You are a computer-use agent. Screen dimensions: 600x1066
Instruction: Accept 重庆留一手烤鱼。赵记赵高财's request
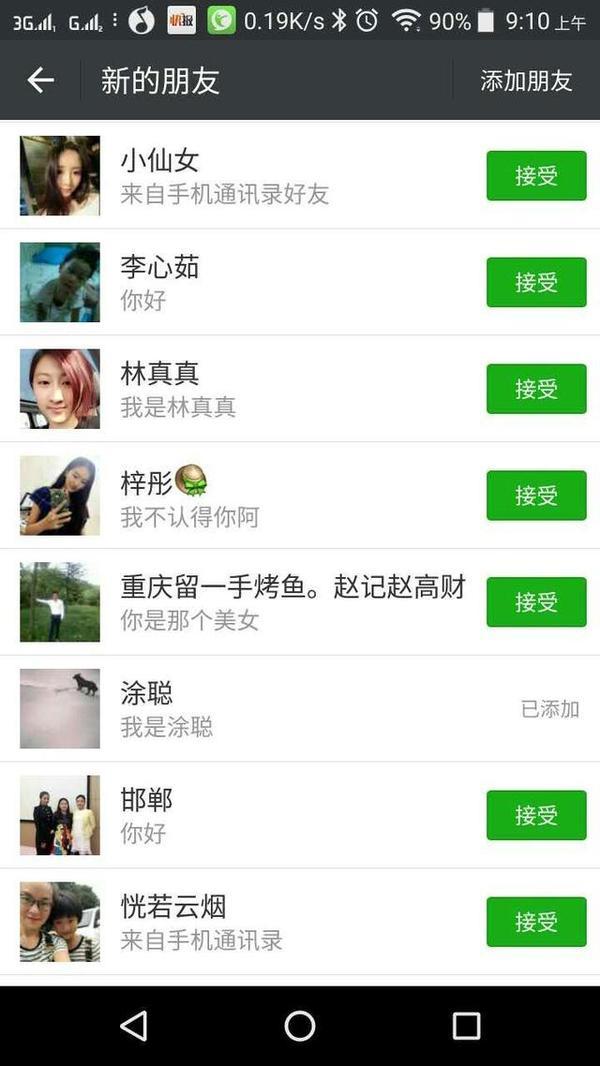click(536, 602)
